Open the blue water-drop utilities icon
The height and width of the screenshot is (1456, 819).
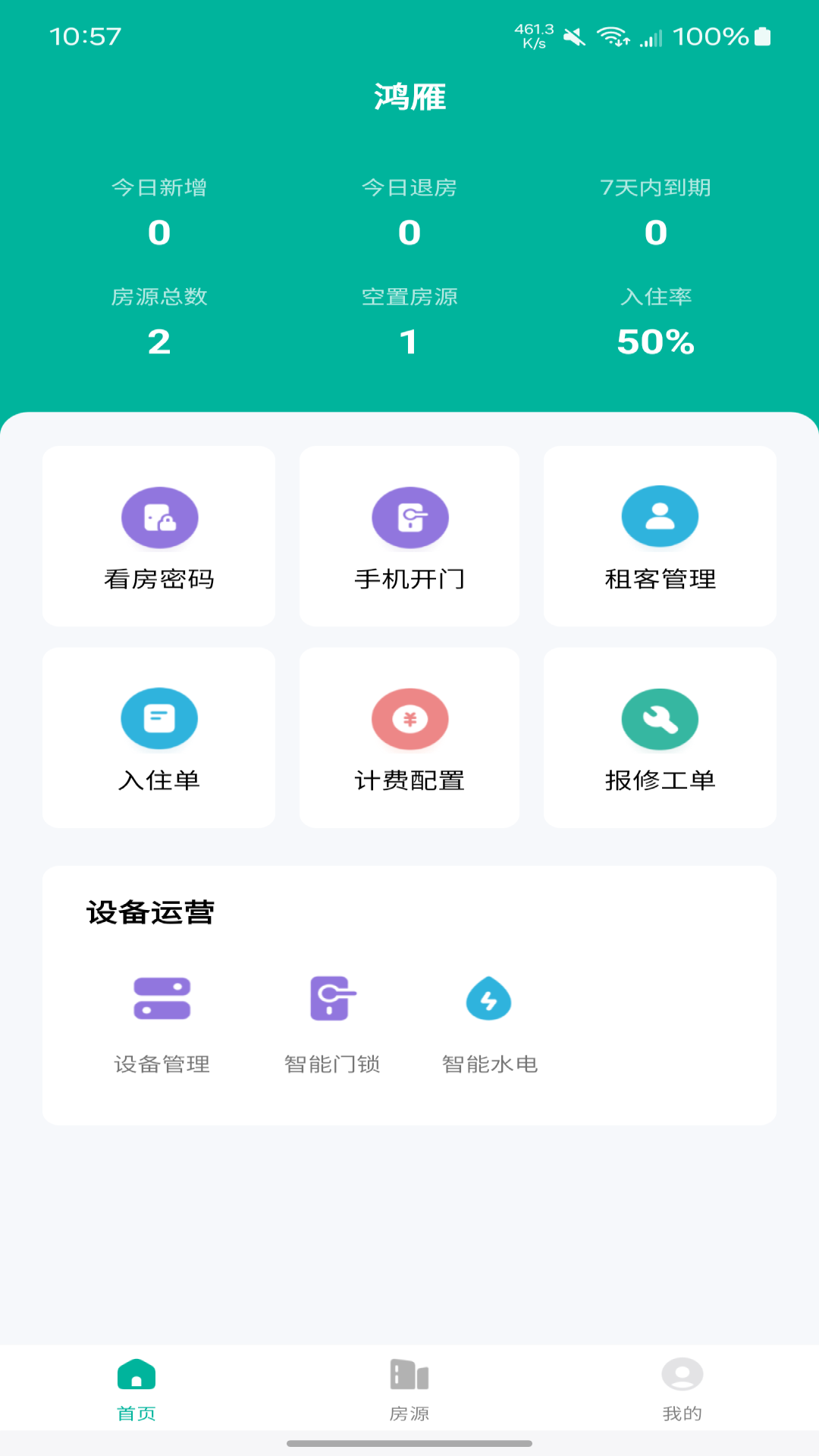click(488, 999)
